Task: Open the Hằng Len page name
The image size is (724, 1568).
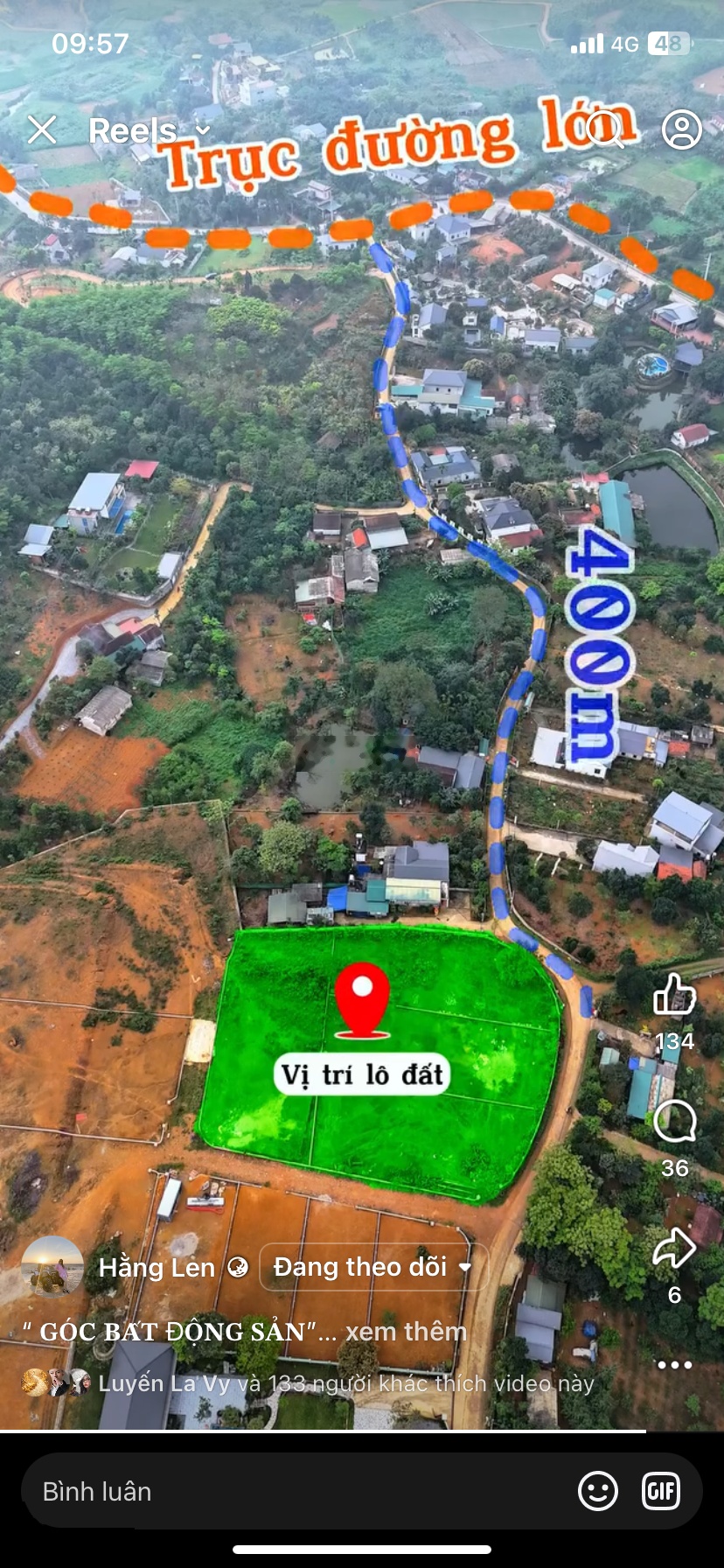Action: click(x=157, y=1267)
